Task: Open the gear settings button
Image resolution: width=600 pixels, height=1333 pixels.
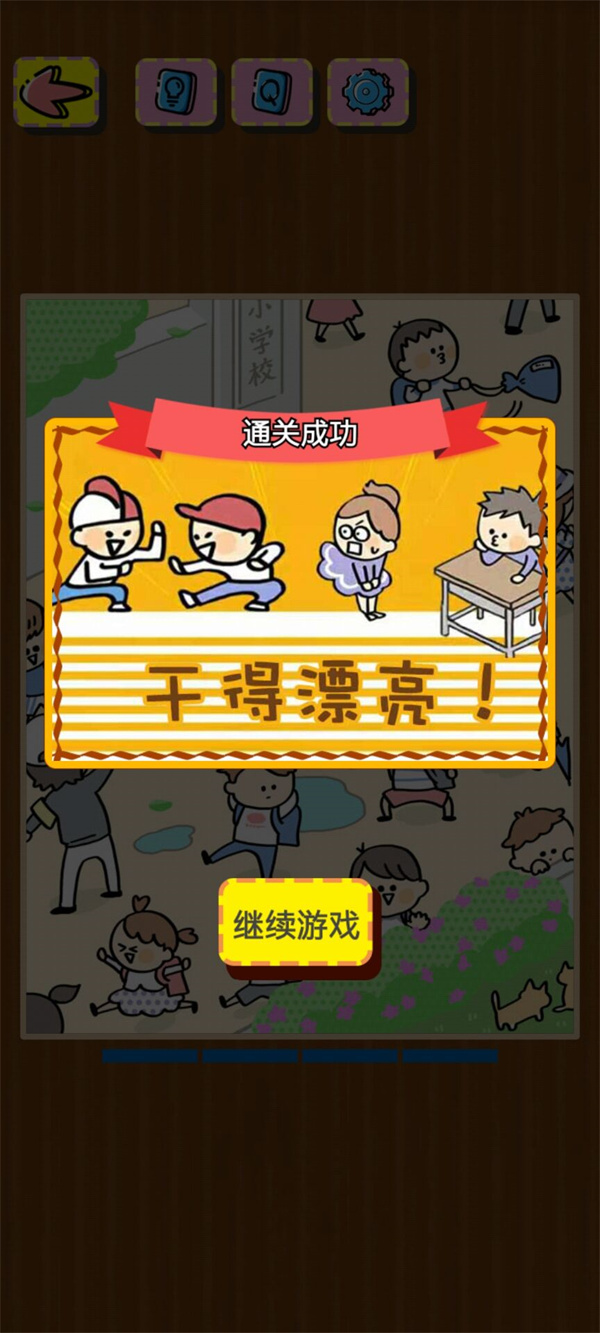Action: 367,93
